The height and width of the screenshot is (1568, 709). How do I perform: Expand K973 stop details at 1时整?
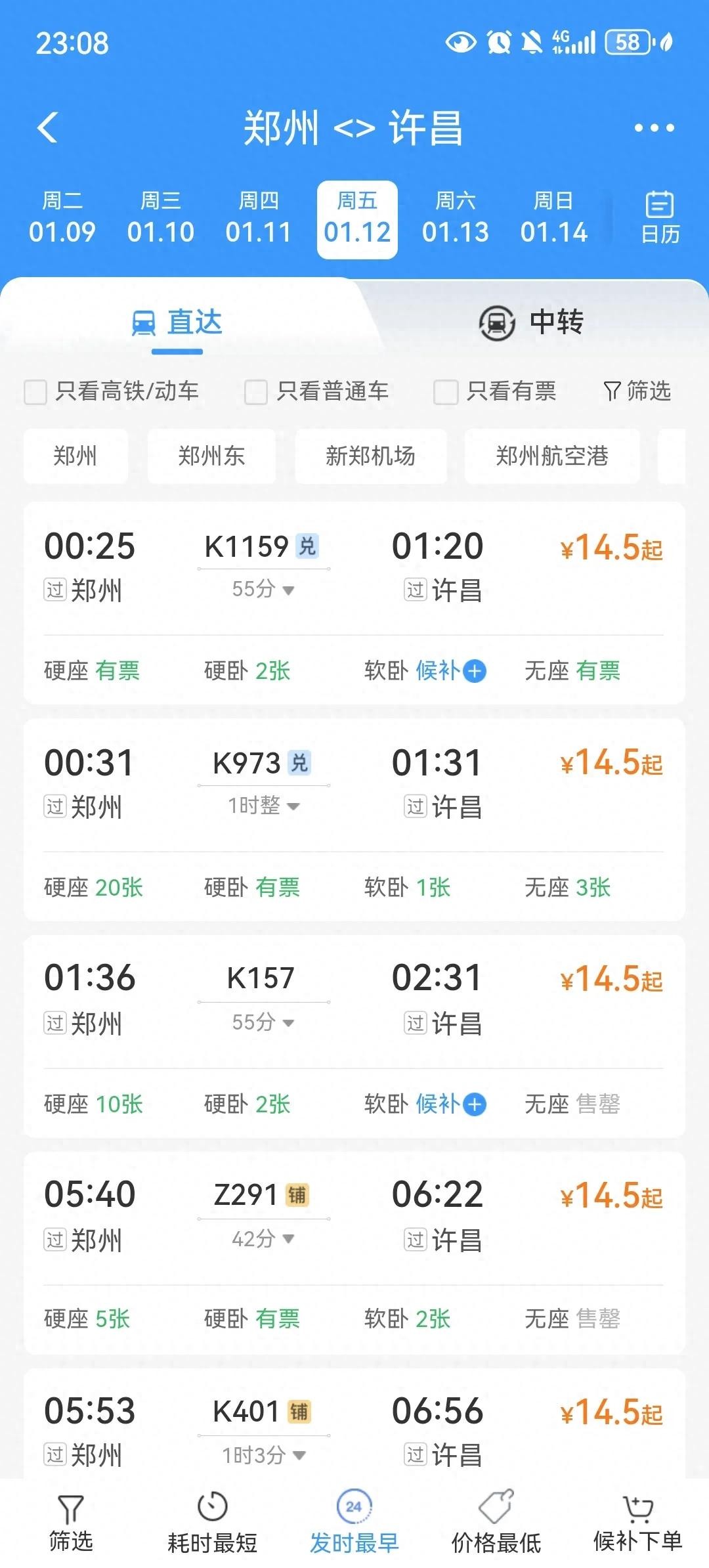[x=264, y=806]
